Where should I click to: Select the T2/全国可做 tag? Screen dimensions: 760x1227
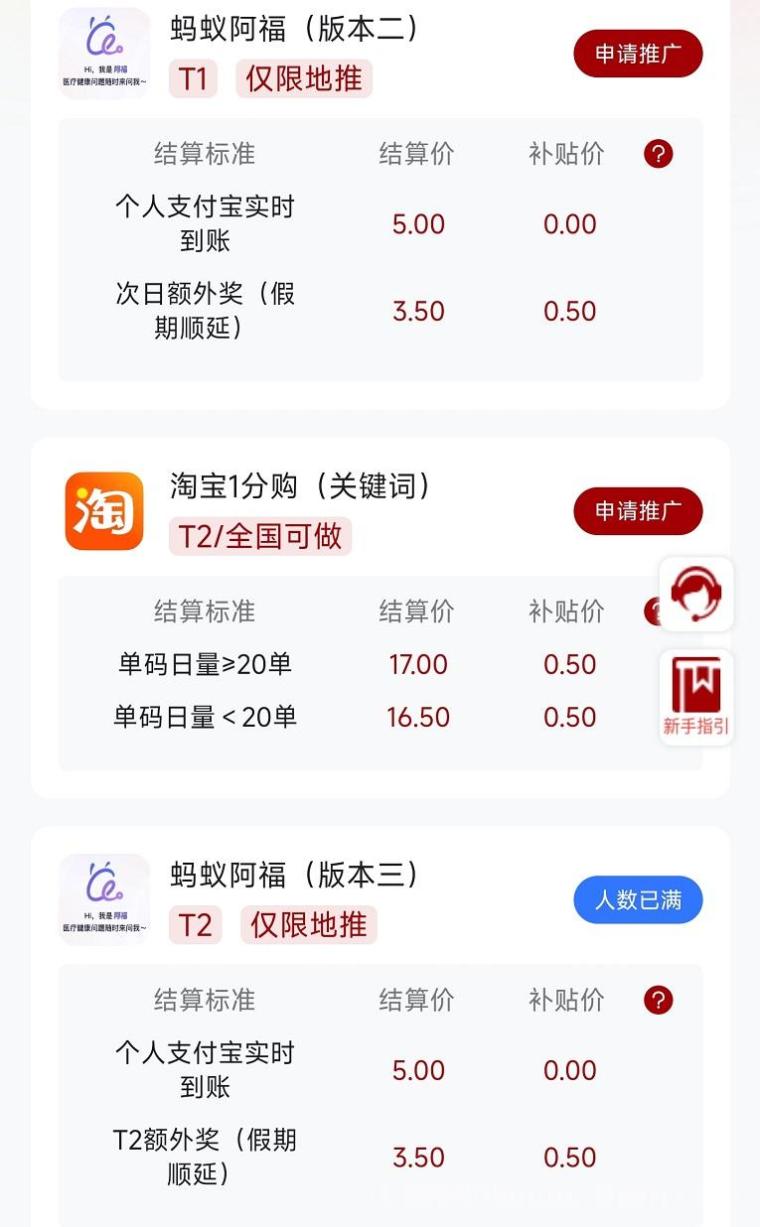point(258,537)
